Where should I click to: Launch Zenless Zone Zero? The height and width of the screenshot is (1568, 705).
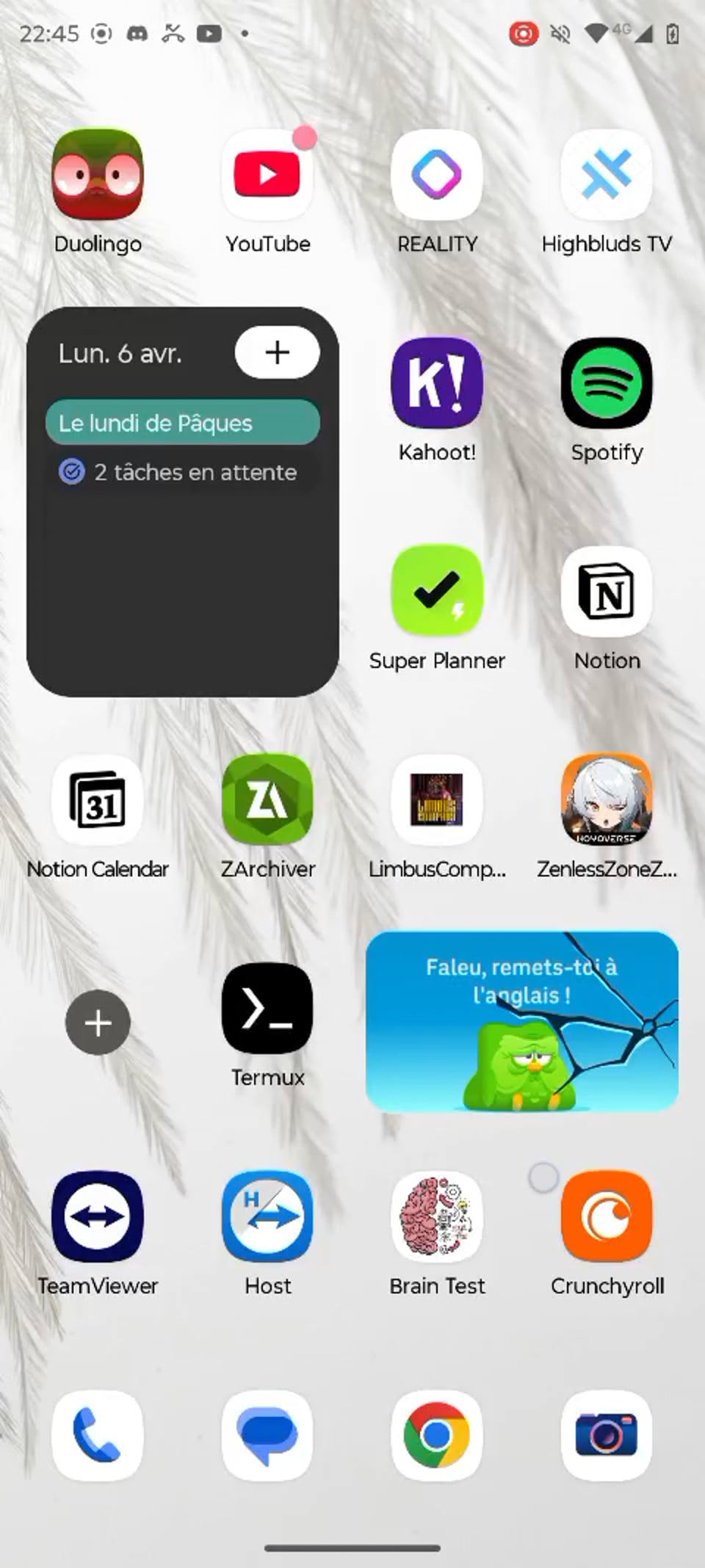click(607, 800)
